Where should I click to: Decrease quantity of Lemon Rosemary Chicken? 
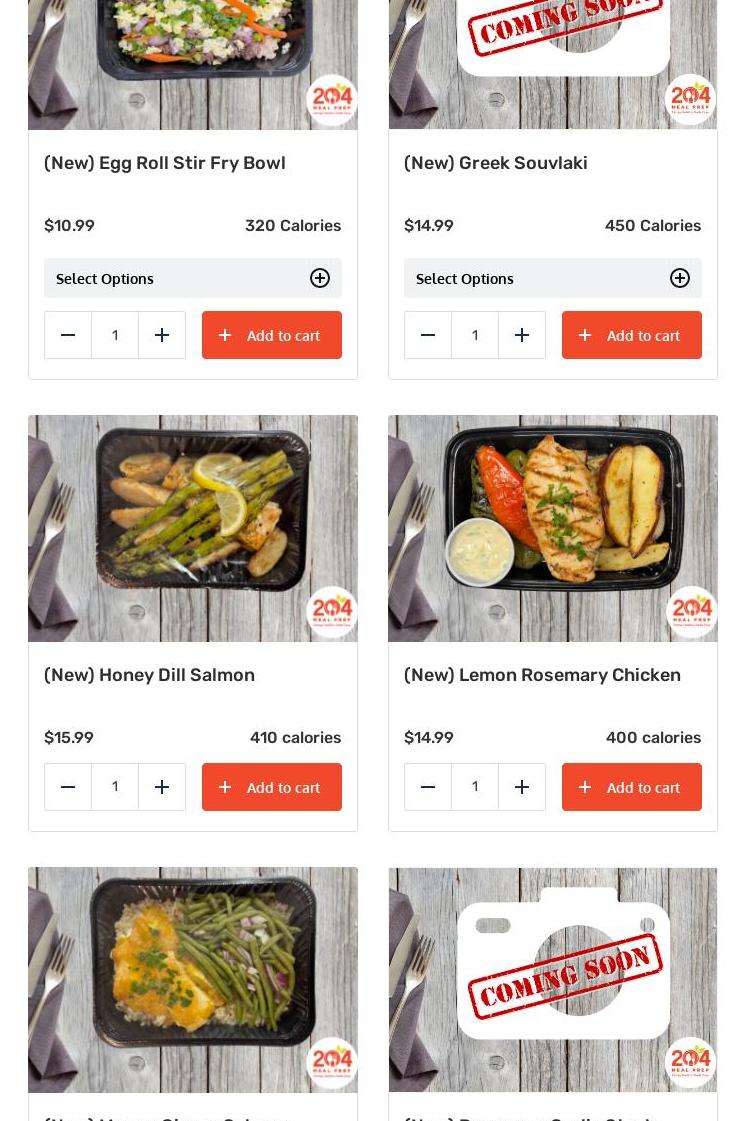[x=428, y=787]
